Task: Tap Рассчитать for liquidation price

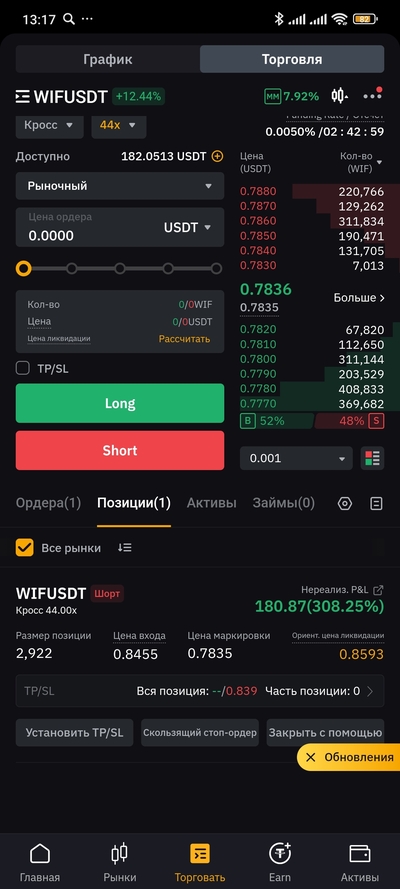Action: tap(184, 339)
